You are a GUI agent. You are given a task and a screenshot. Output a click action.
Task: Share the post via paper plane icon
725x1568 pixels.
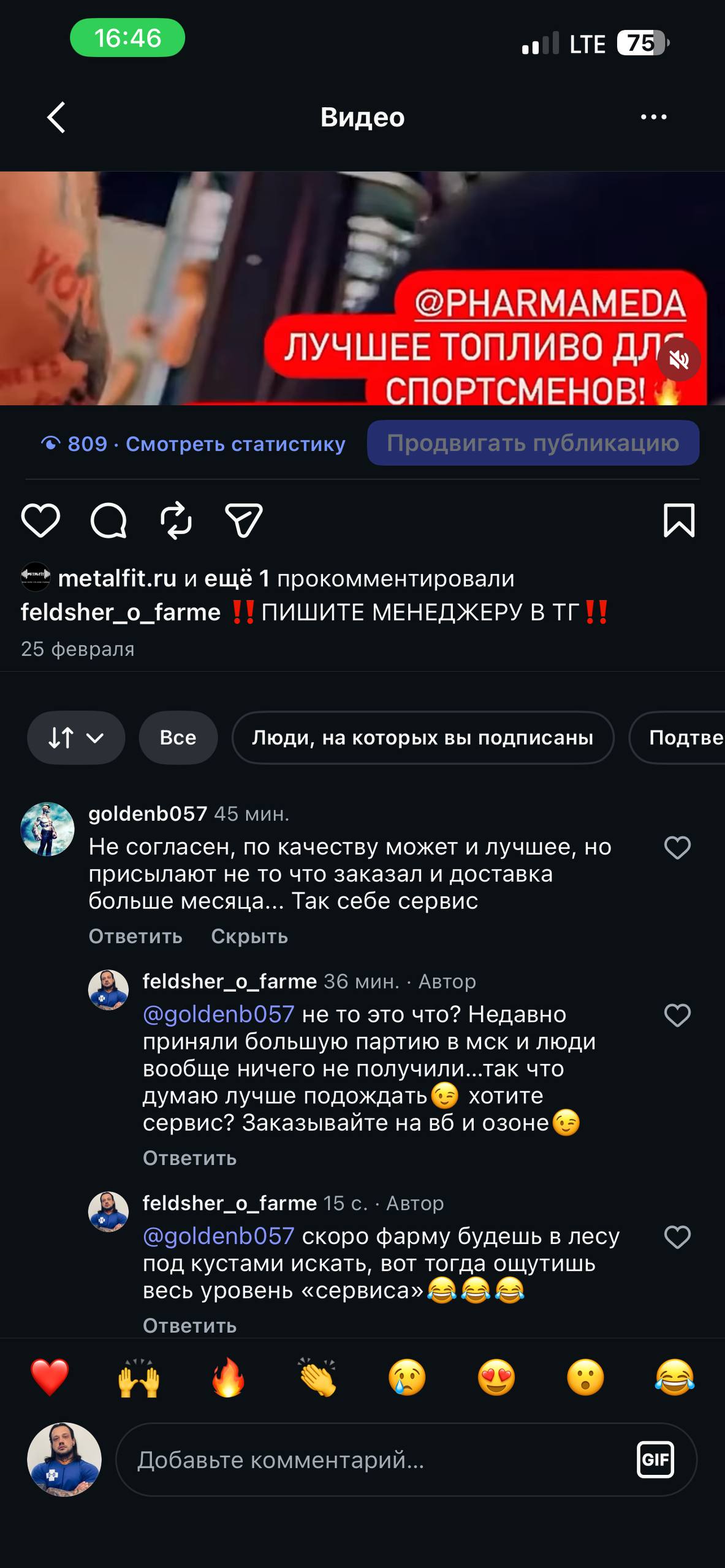point(244,521)
